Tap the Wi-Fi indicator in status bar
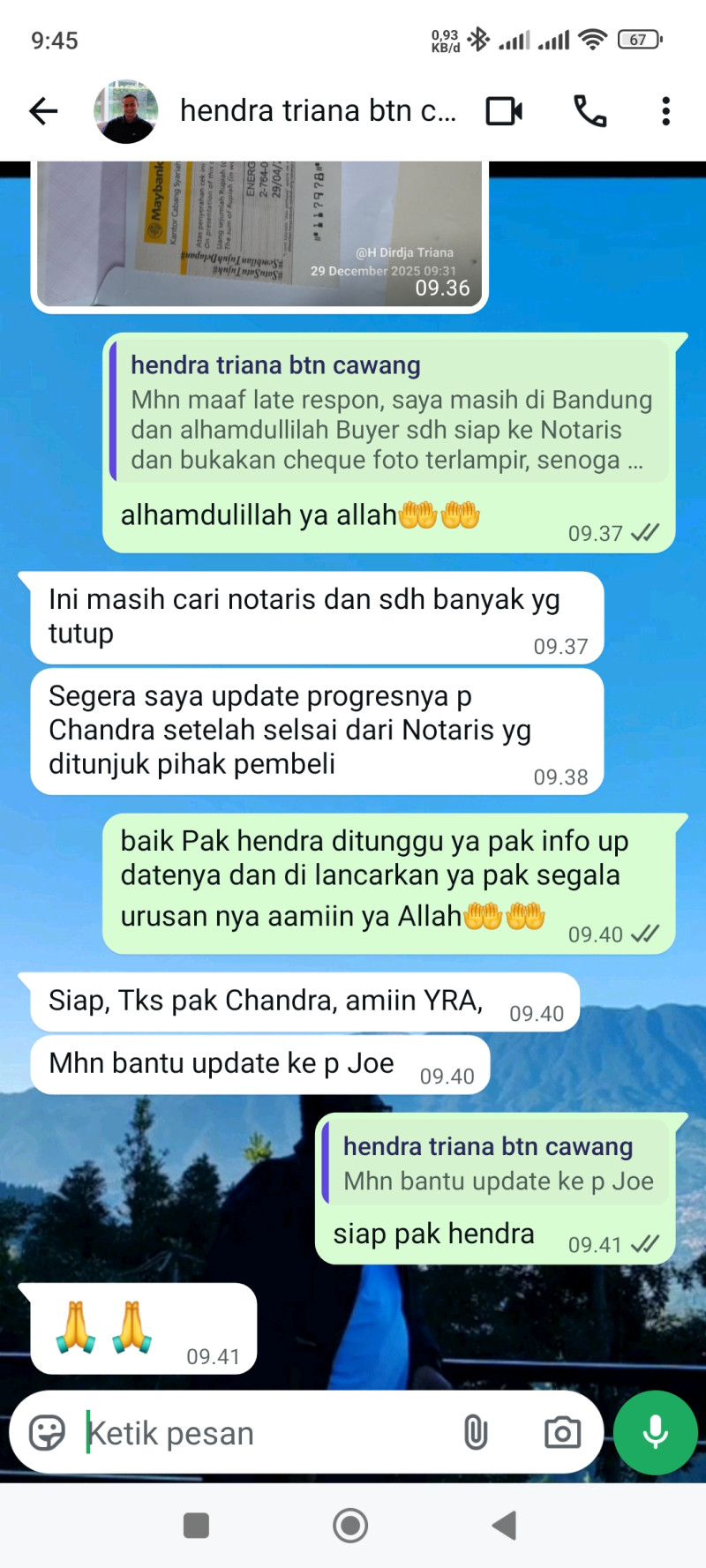 (594, 37)
